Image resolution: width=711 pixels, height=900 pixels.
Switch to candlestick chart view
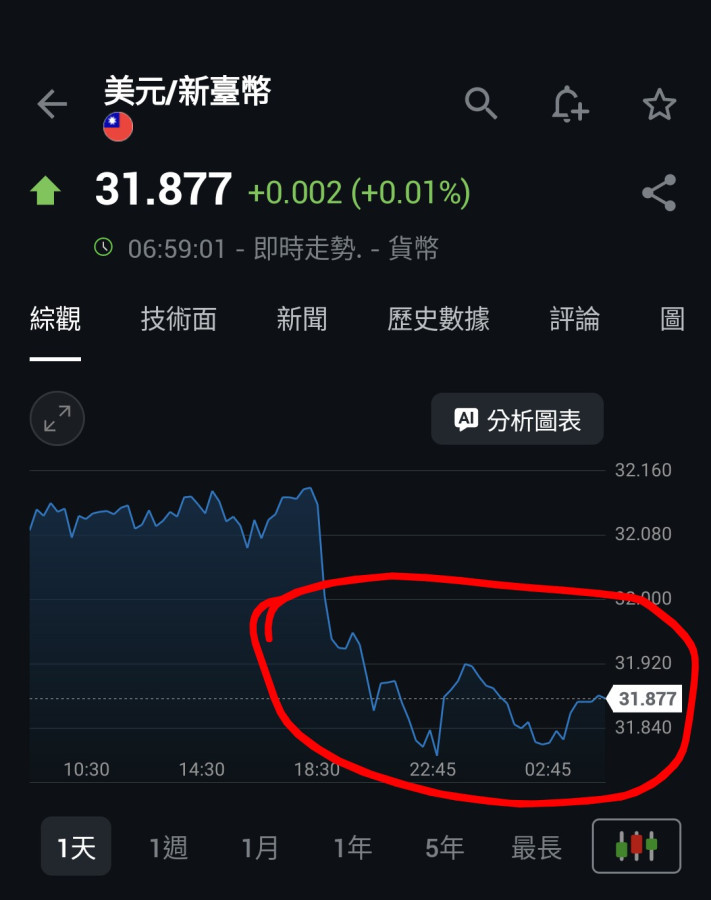[x=636, y=846]
